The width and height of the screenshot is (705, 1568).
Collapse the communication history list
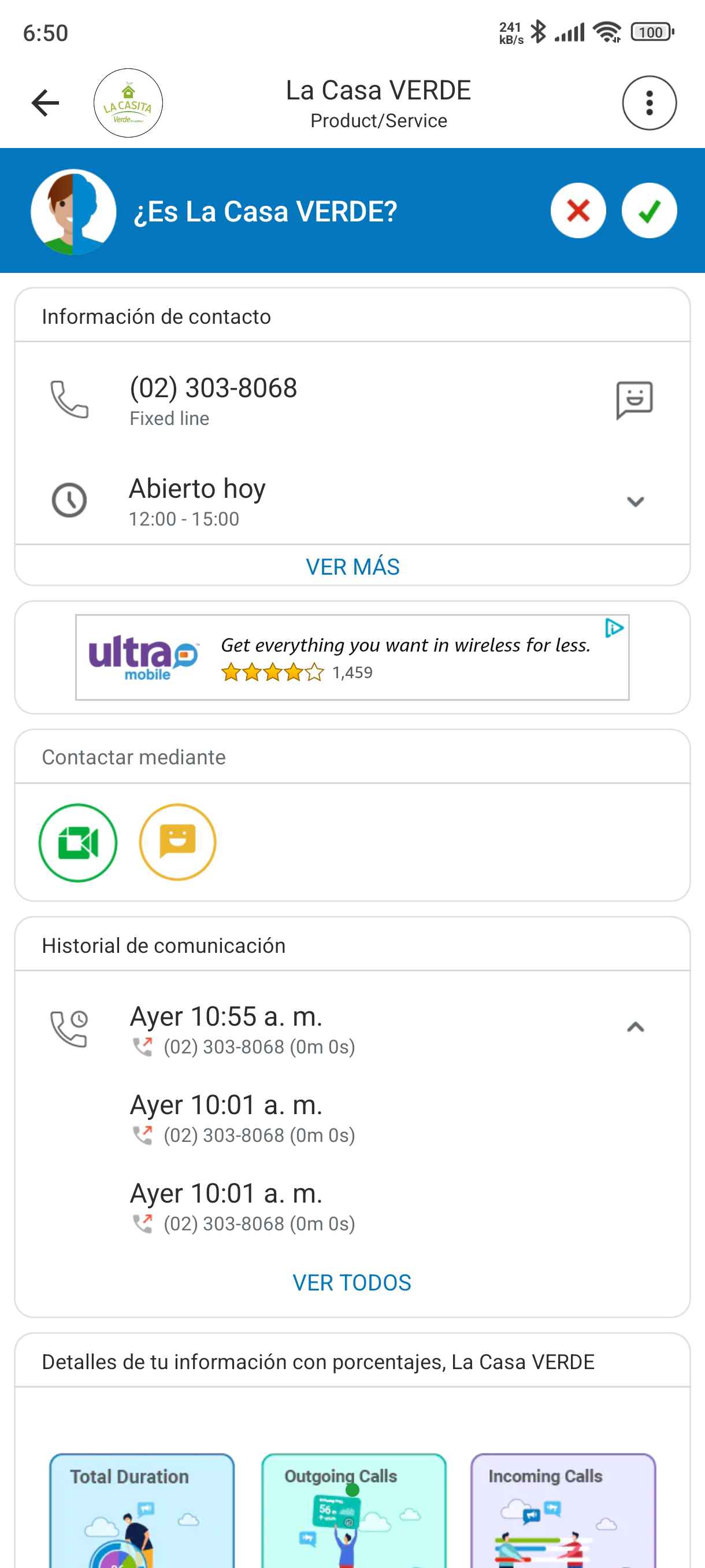635,1027
